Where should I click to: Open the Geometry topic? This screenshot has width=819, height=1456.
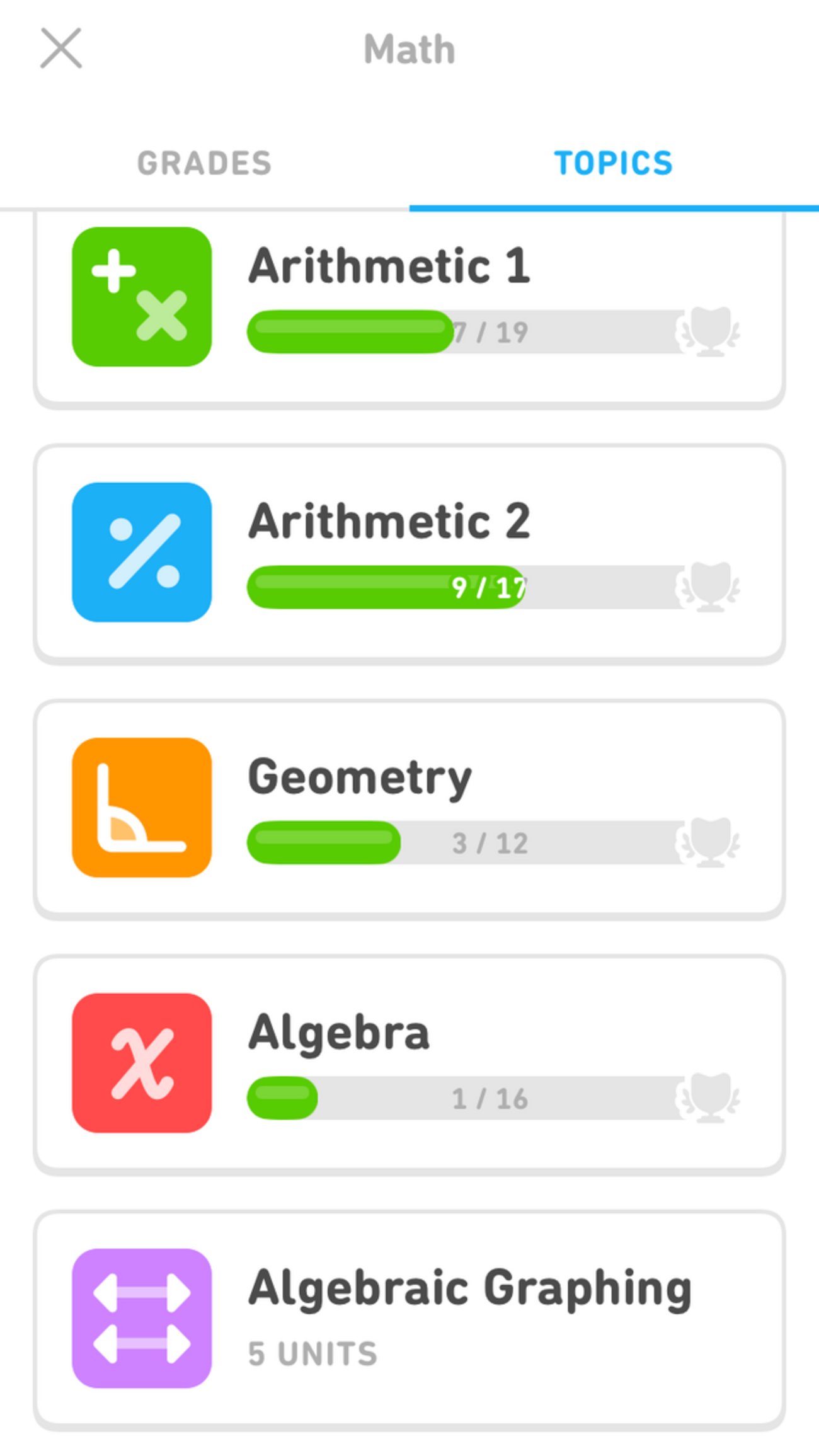(x=409, y=808)
